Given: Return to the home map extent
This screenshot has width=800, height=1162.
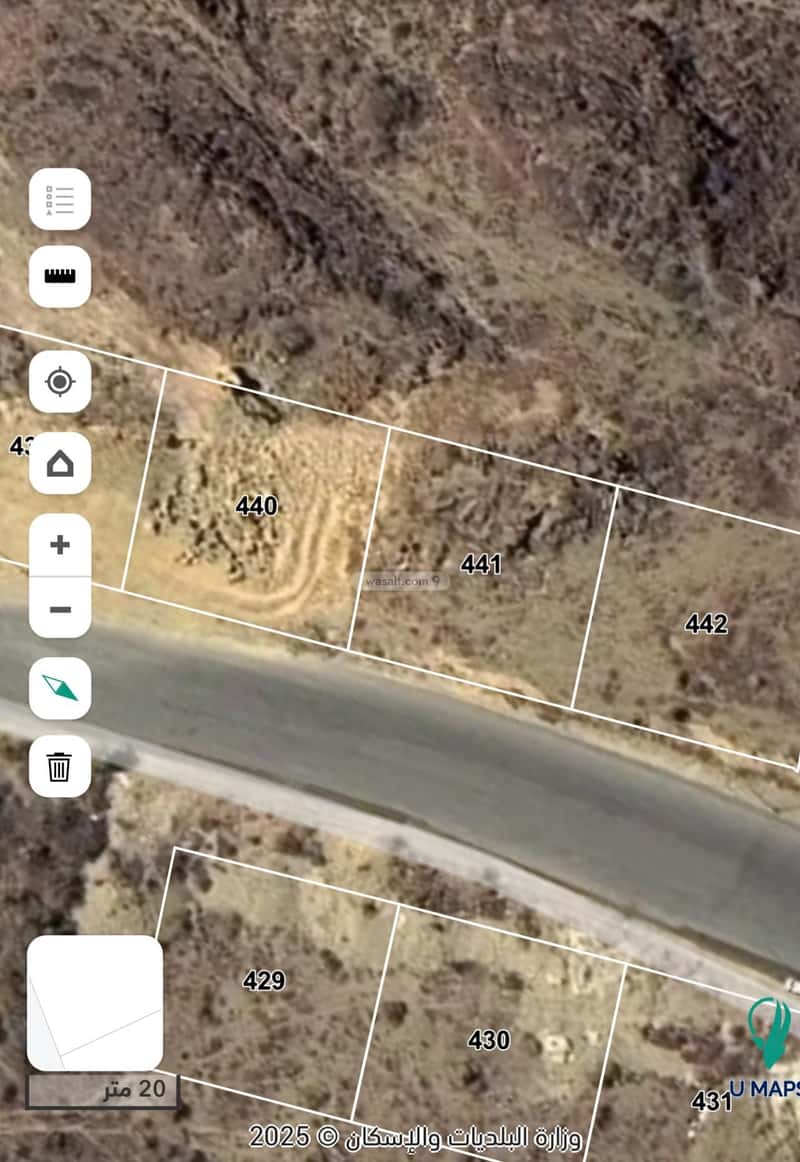Looking at the screenshot, I should pos(60,464).
